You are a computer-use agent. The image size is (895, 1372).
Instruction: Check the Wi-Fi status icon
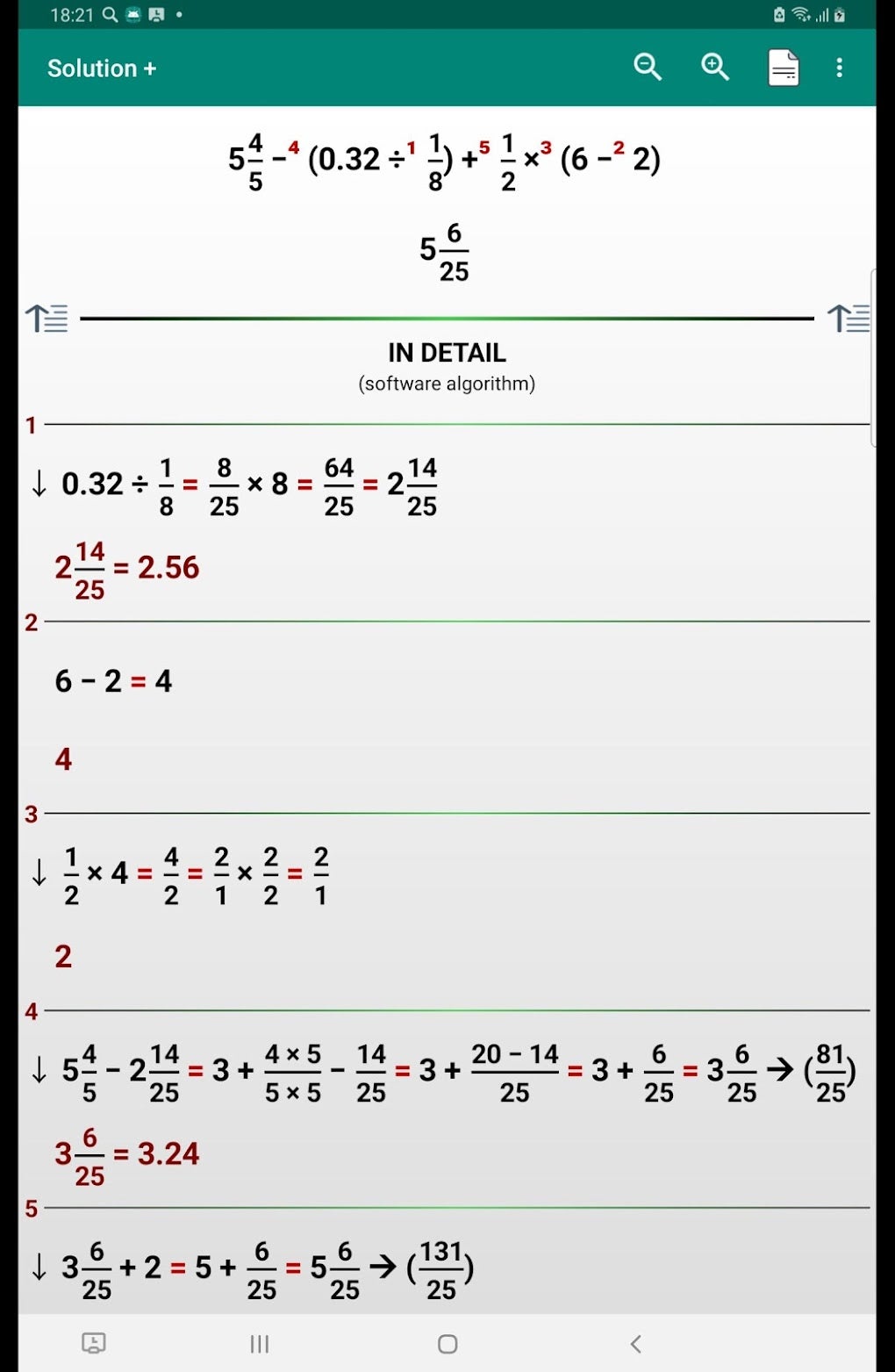[800, 14]
